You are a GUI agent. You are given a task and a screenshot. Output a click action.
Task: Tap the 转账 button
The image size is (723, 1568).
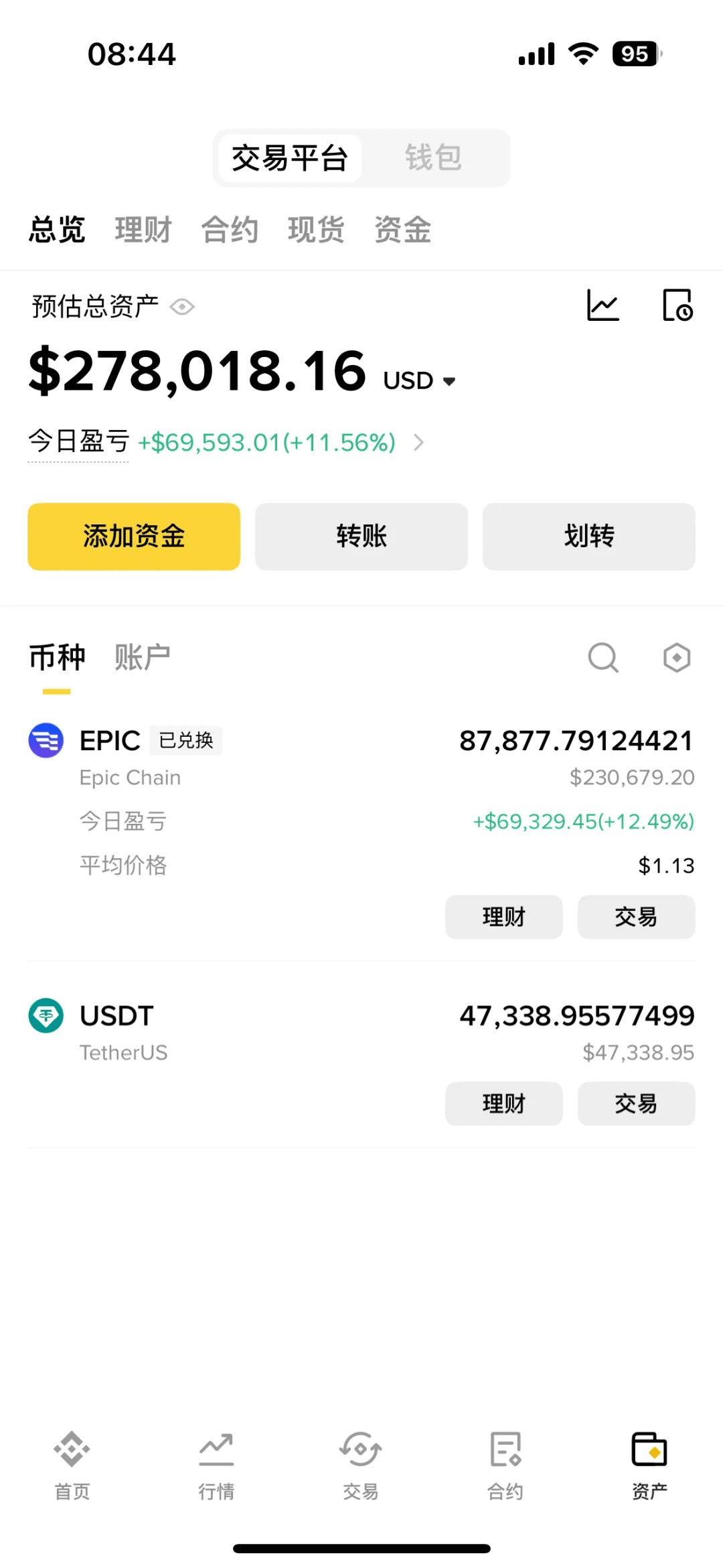coord(361,537)
